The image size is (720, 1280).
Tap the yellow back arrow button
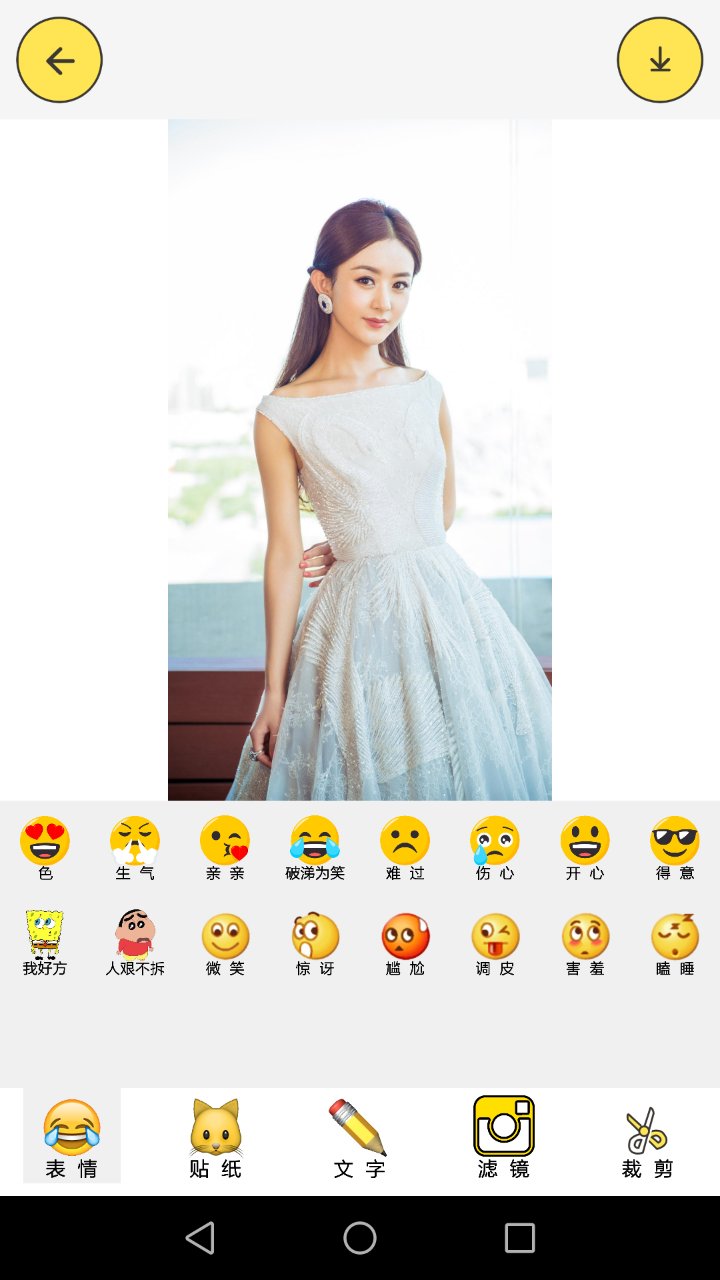point(59,60)
